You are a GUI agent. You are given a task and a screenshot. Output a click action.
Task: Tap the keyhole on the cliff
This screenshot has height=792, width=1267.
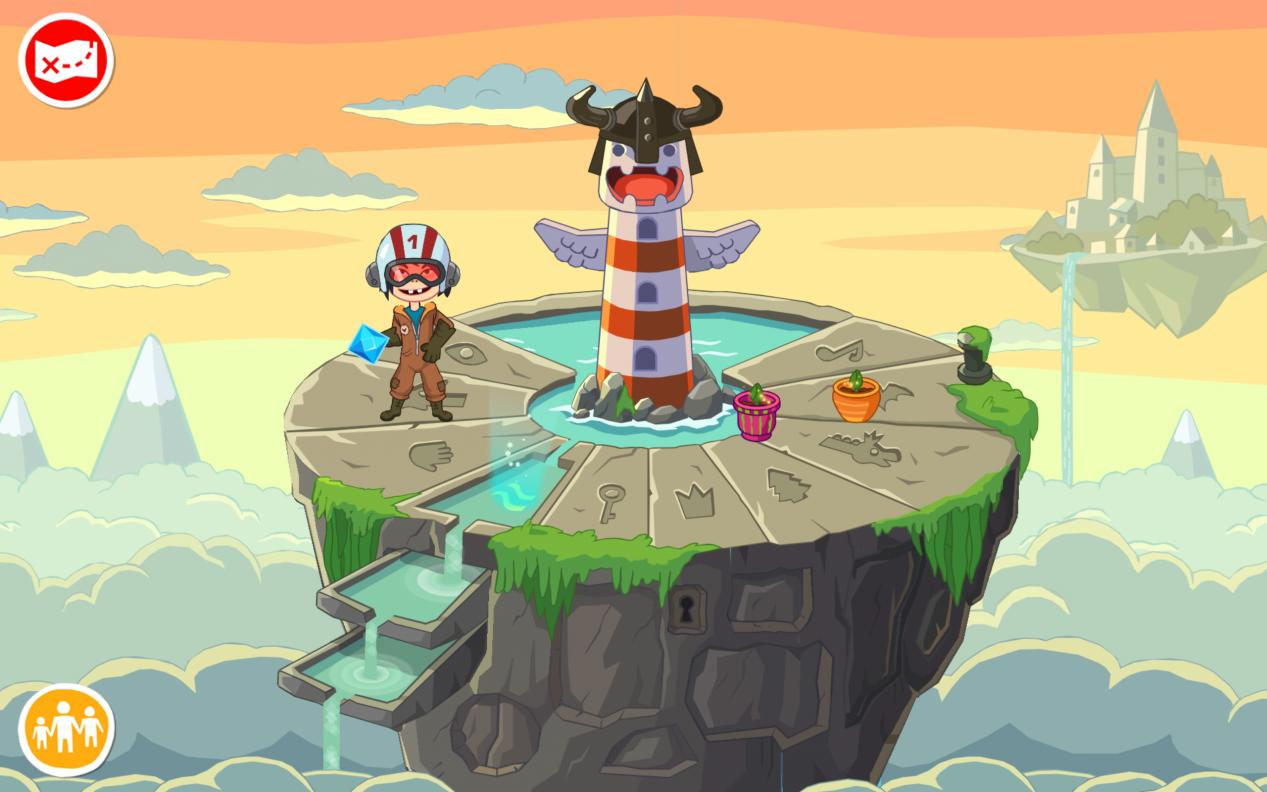(x=686, y=606)
